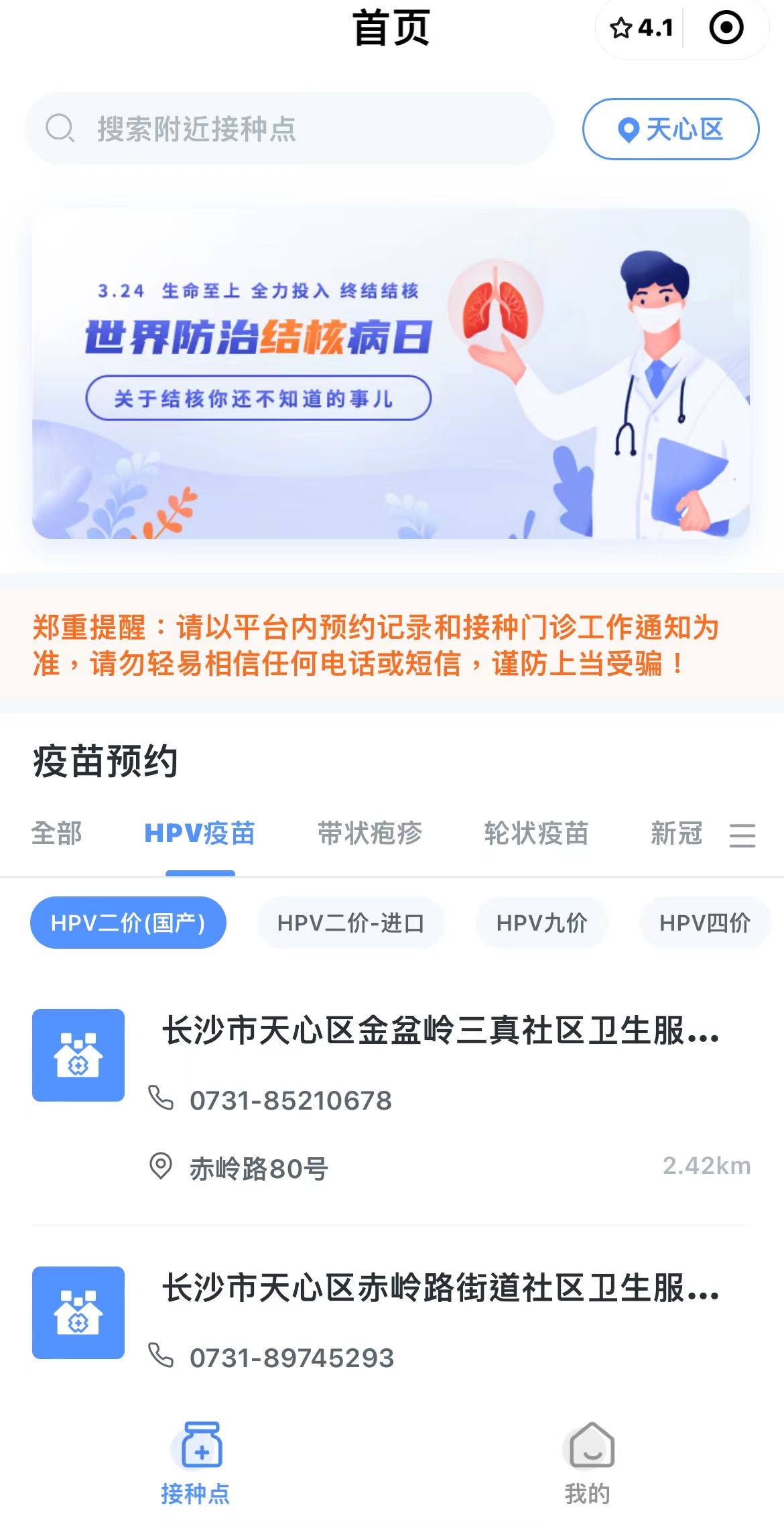Viewport: 784px width, 1528px height.
Task: Choose the HPV九价 chip
Action: point(541,923)
